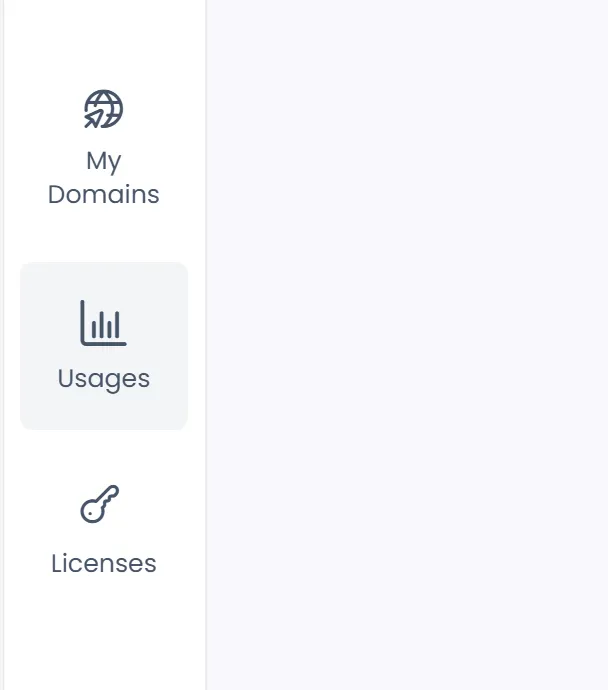
Task: Go to the Licenses section
Action: 104,531
